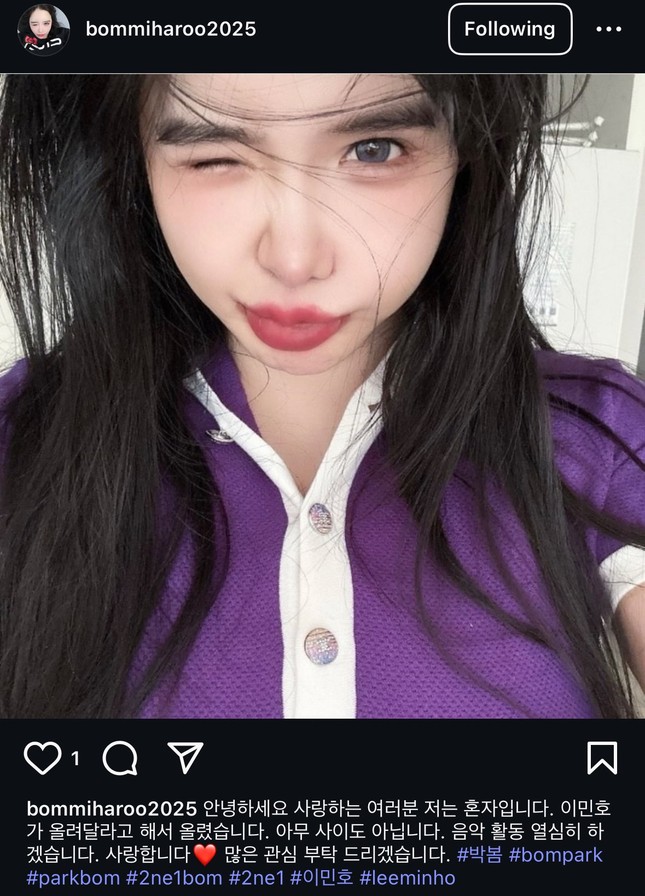The width and height of the screenshot is (645, 896).
Task: Share the post via paper plane icon
Action: click(185, 757)
